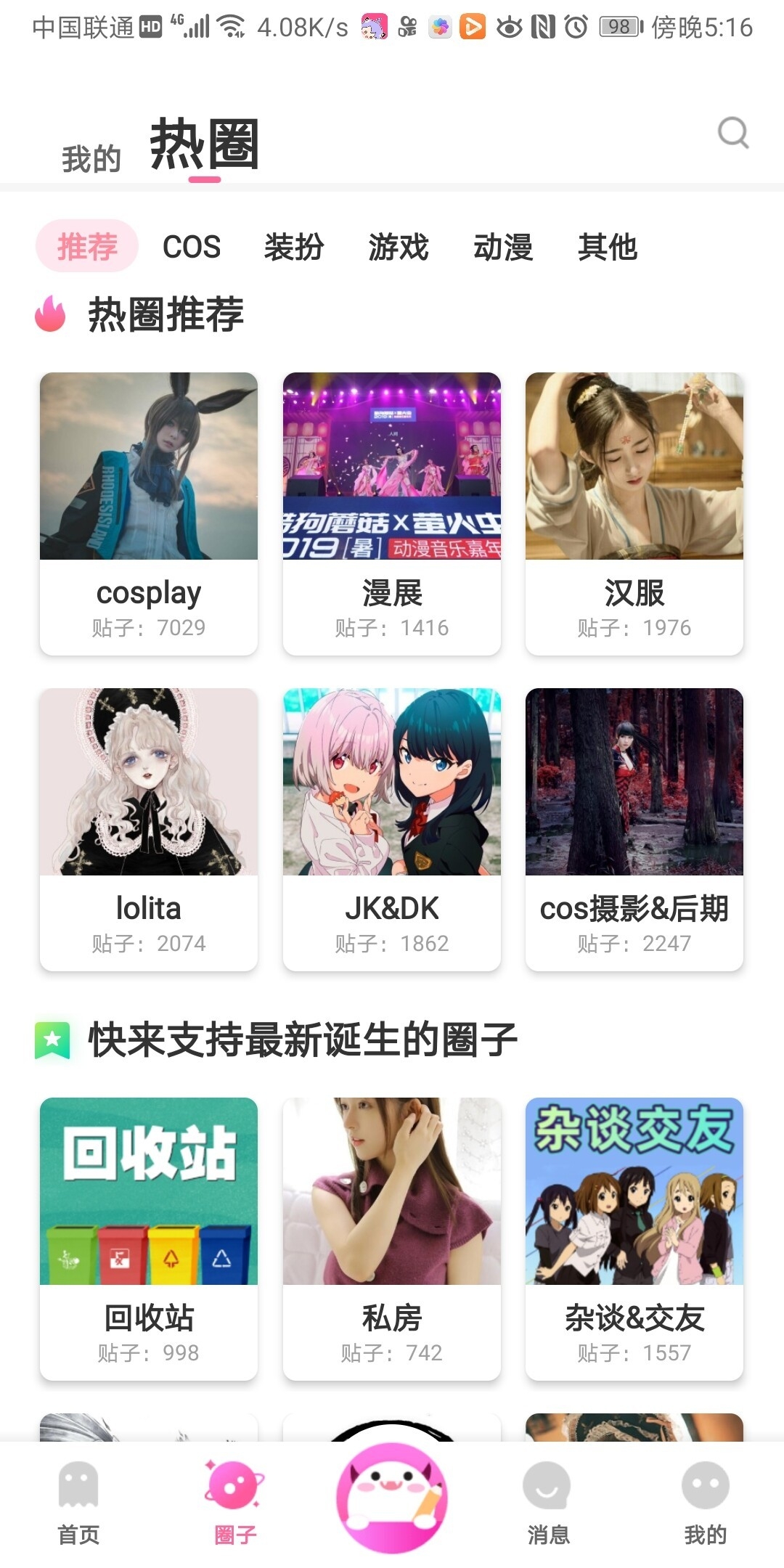Screen dimensions: 784x1568
Task: Switch to the 动漫 category
Action: [x=503, y=247]
